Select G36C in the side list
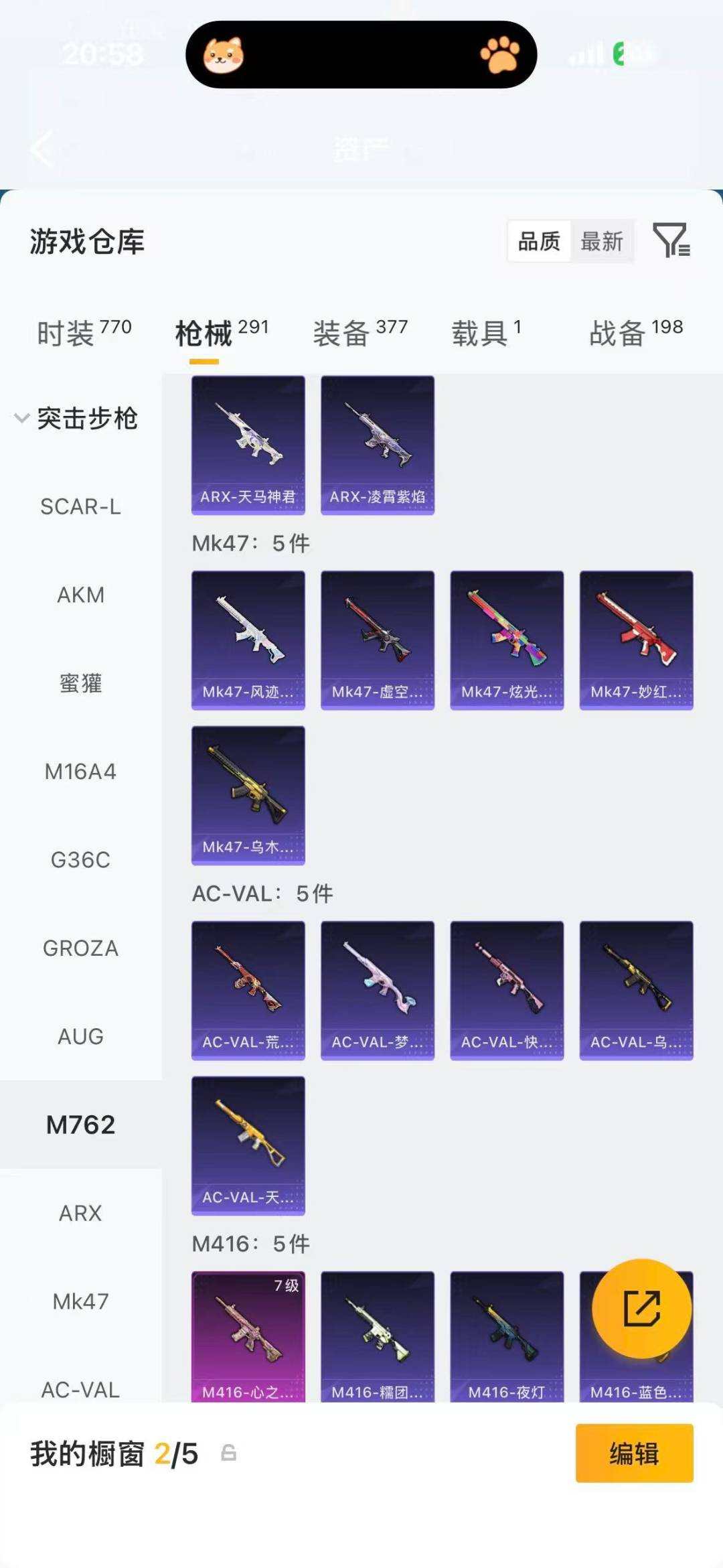 click(x=80, y=860)
